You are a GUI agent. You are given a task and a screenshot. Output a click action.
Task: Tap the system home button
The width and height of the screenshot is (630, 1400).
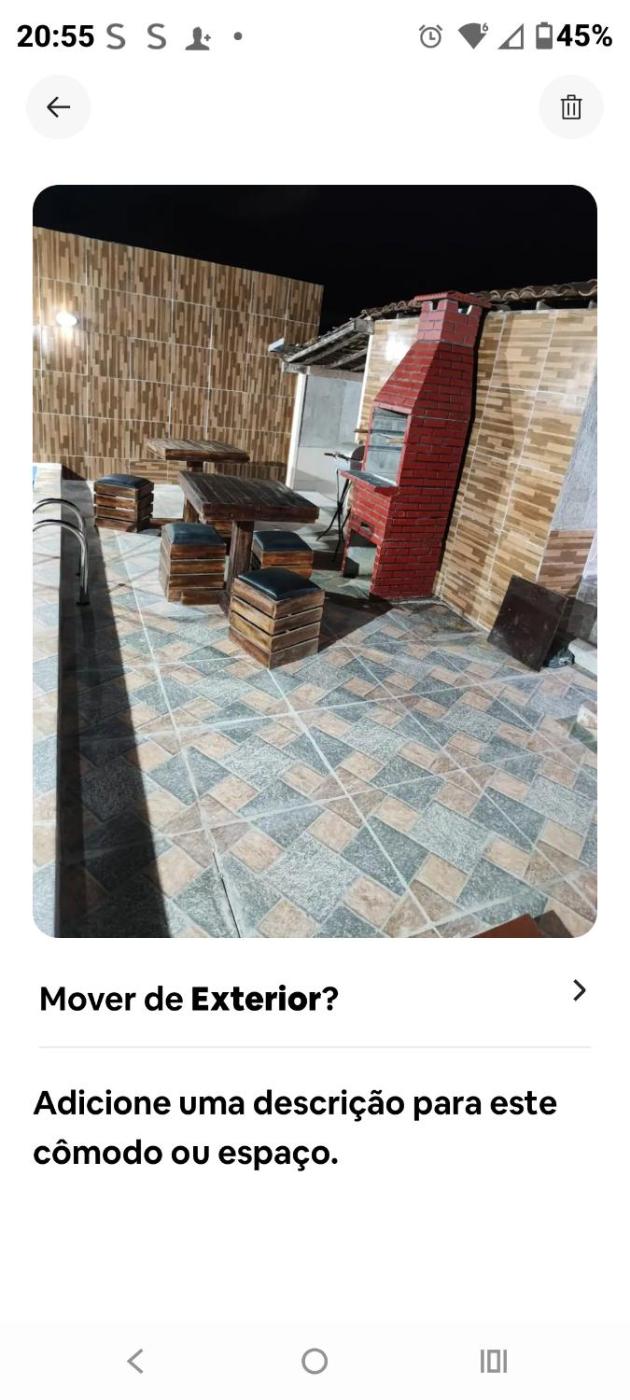click(315, 1361)
